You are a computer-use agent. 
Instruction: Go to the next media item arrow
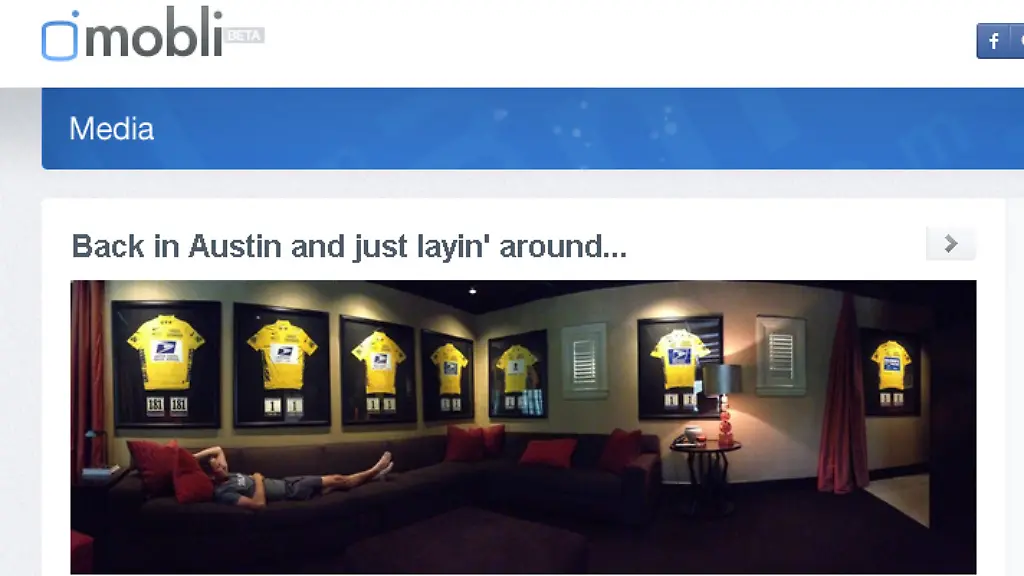[x=950, y=243]
